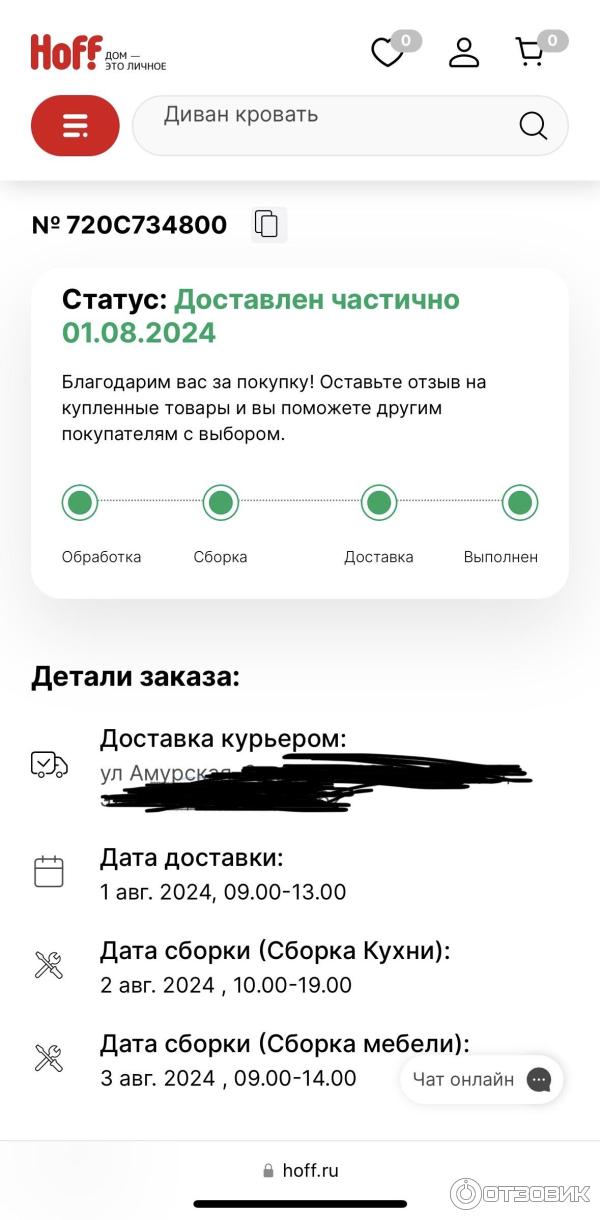The image size is (600, 1220).
Task: Tap the search field «Диван кровать»
Action: pyautogui.click(x=320, y=126)
